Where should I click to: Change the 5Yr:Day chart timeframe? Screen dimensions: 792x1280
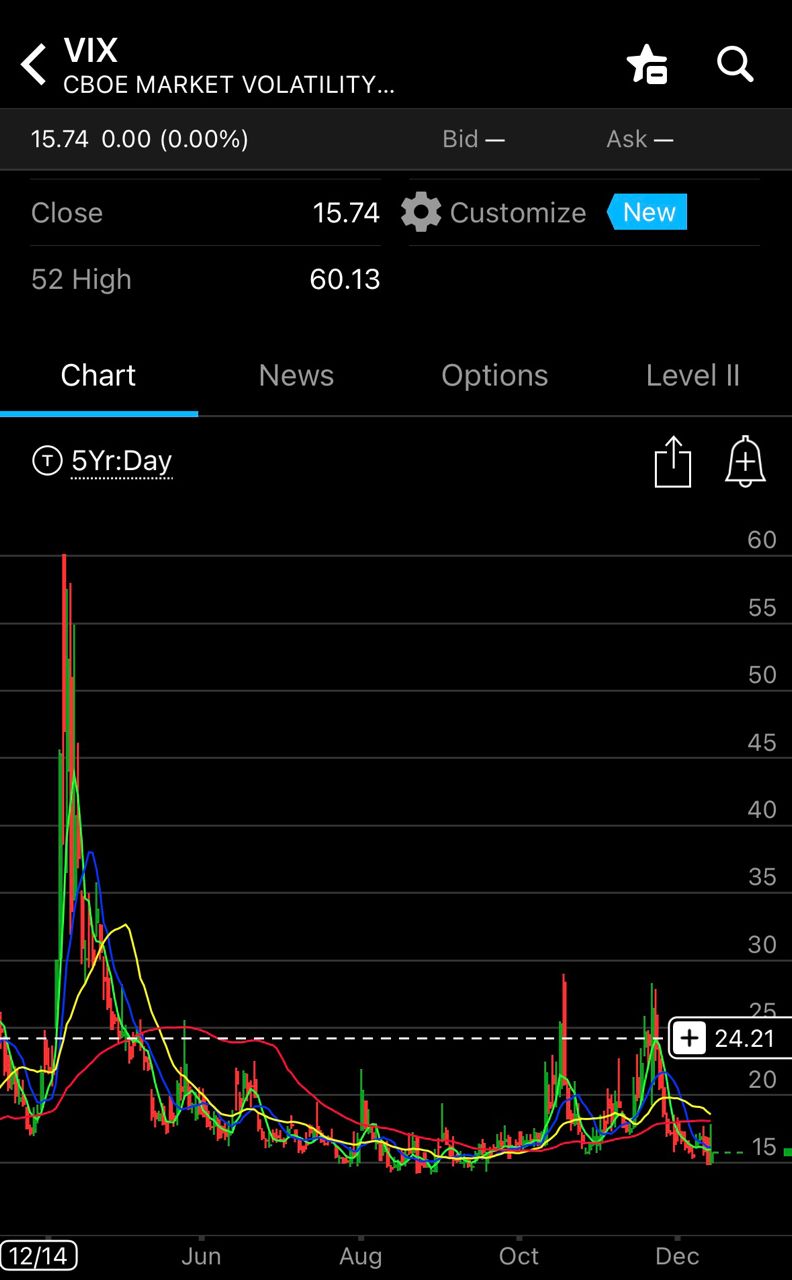[x=120, y=461]
